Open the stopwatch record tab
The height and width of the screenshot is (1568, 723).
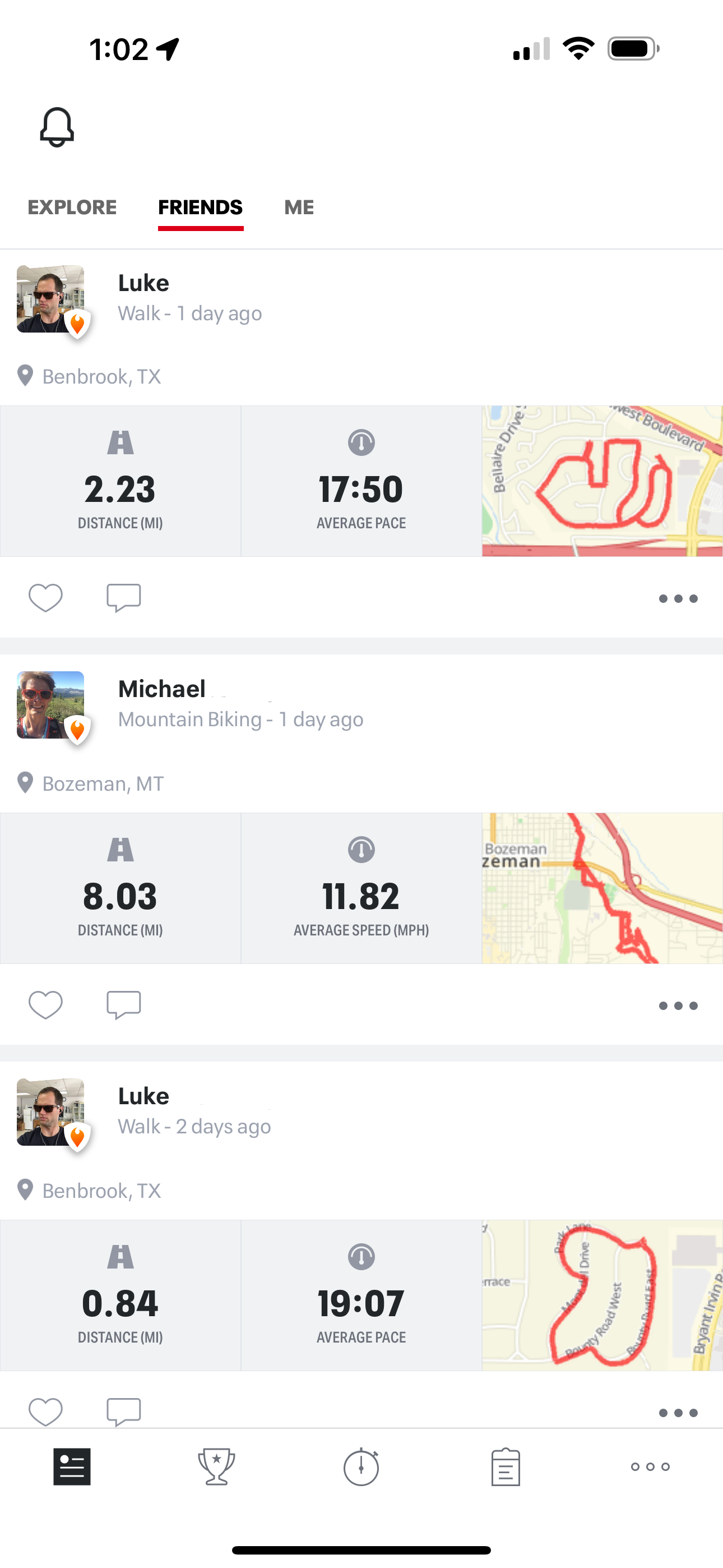pos(361,1466)
